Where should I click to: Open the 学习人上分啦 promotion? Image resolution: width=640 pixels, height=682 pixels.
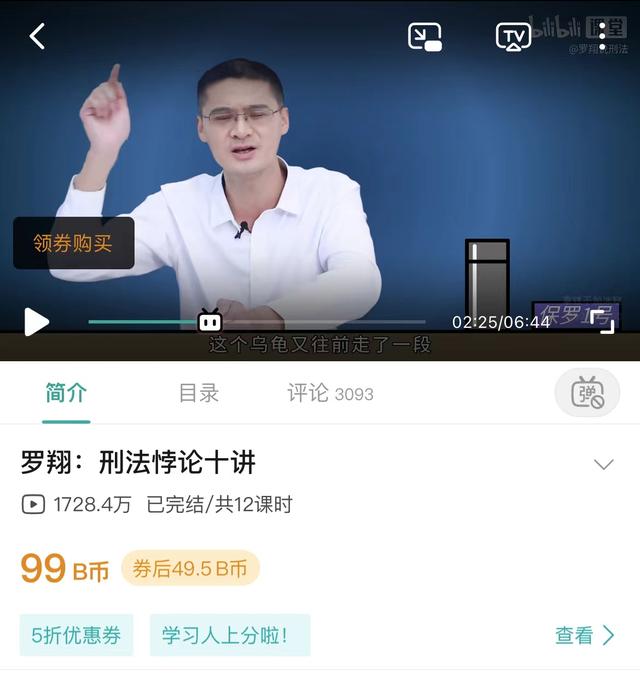(x=230, y=635)
